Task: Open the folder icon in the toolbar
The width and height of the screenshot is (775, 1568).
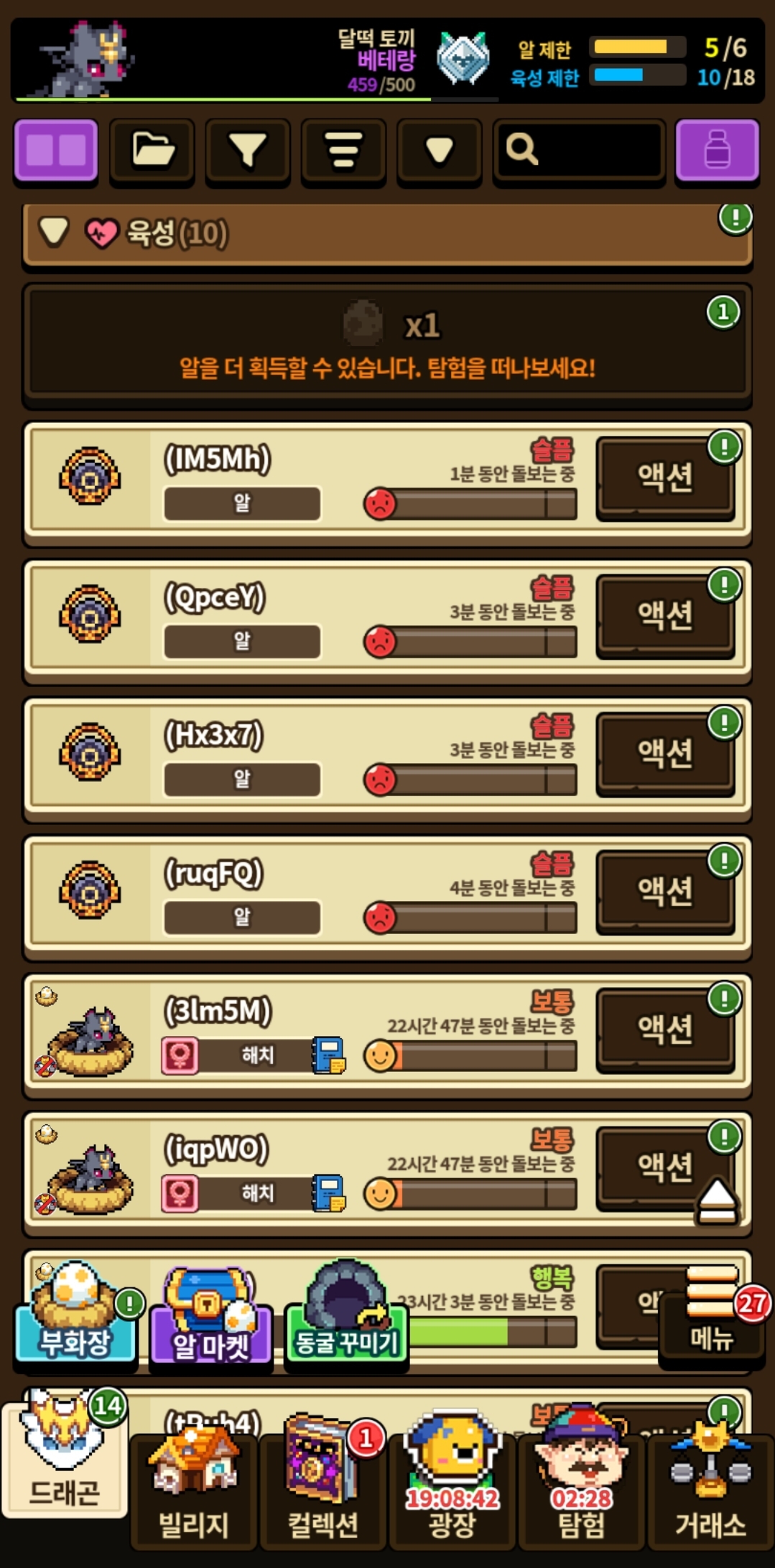Action: coord(152,151)
